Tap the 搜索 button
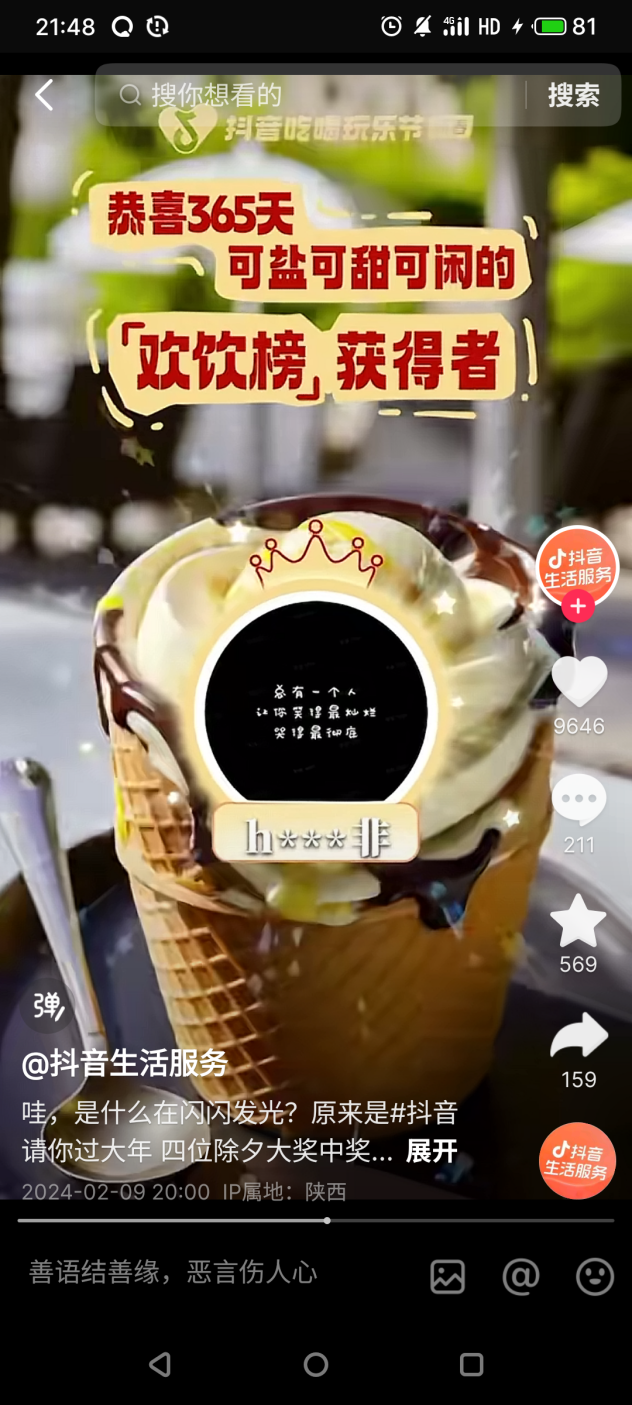This screenshot has height=1405, width=632. coord(573,95)
